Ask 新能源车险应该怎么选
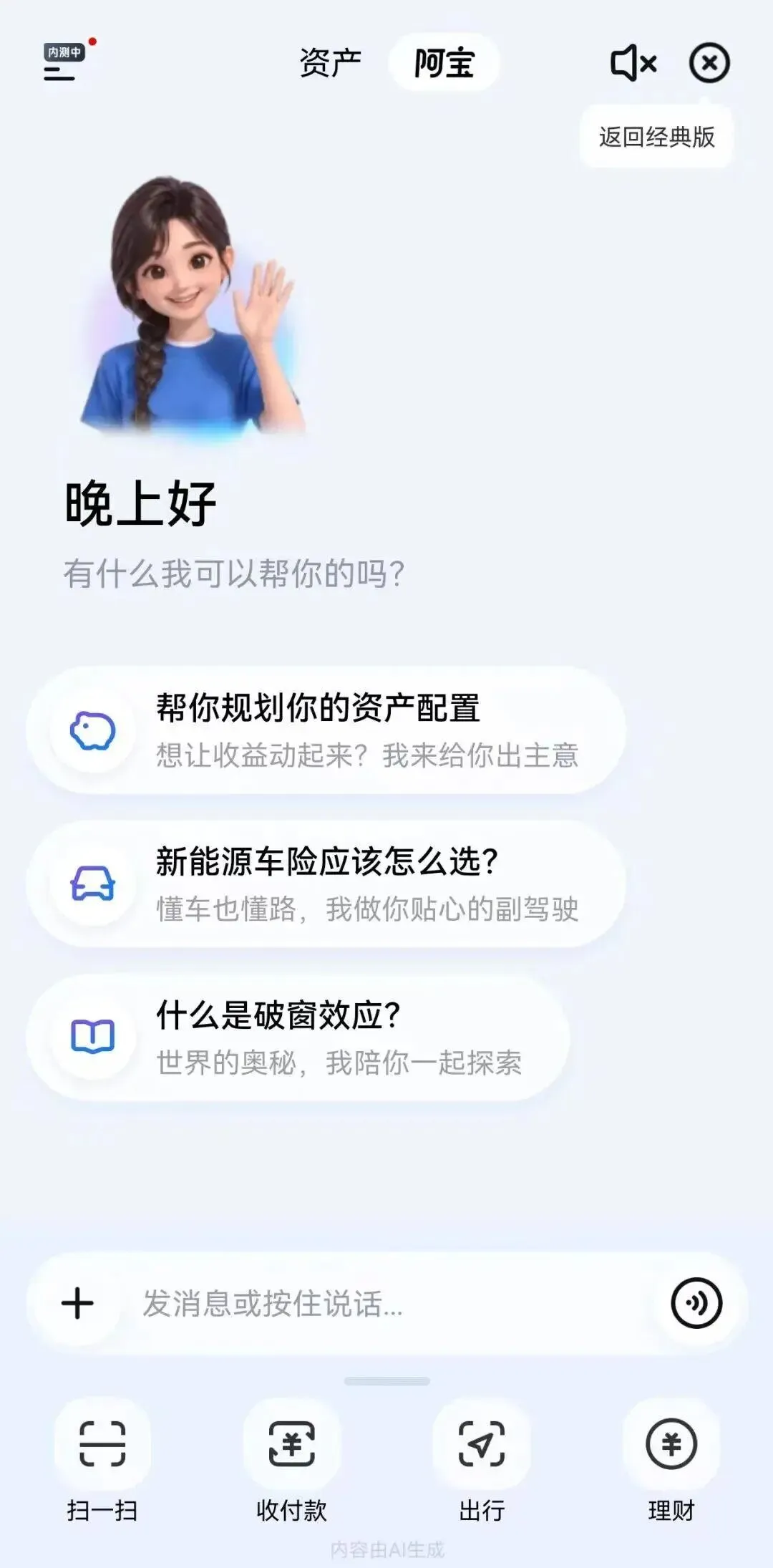Screen dimensions: 773x1568 [x=326, y=884]
